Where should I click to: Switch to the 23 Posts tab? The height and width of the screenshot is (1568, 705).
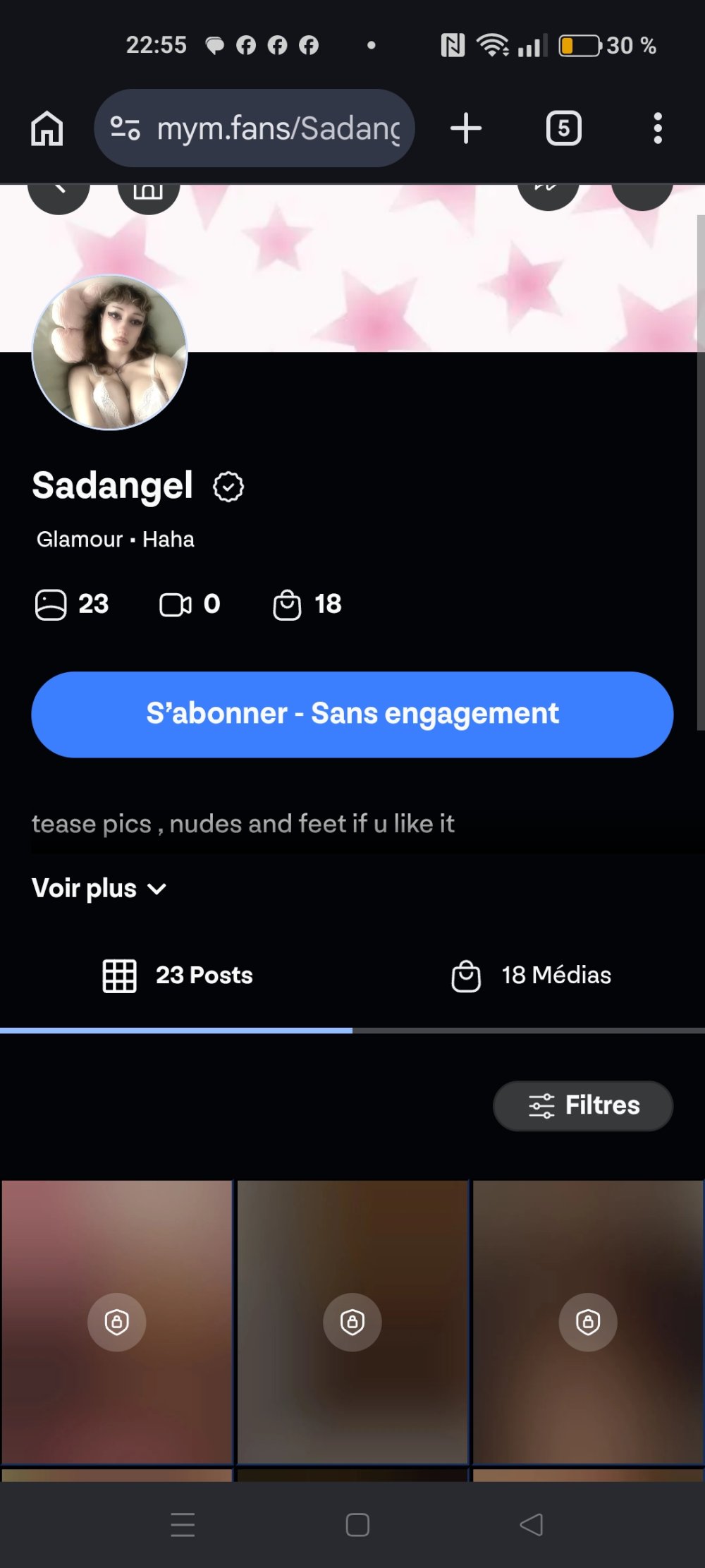click(x=177, y=976)
